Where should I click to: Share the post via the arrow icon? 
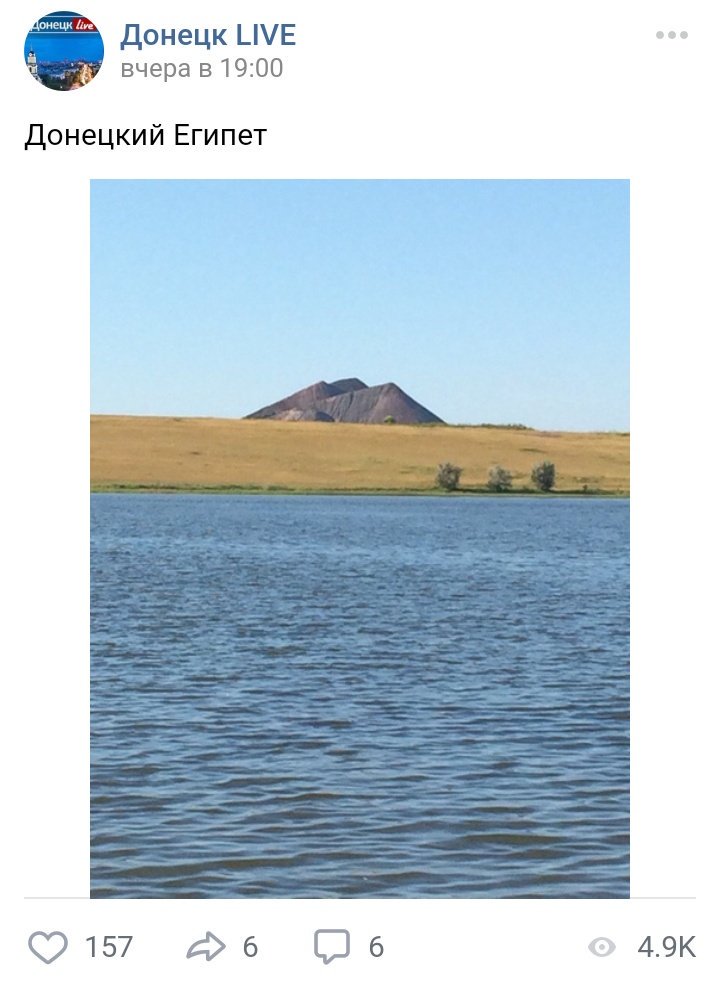click(x=206, y=946)
